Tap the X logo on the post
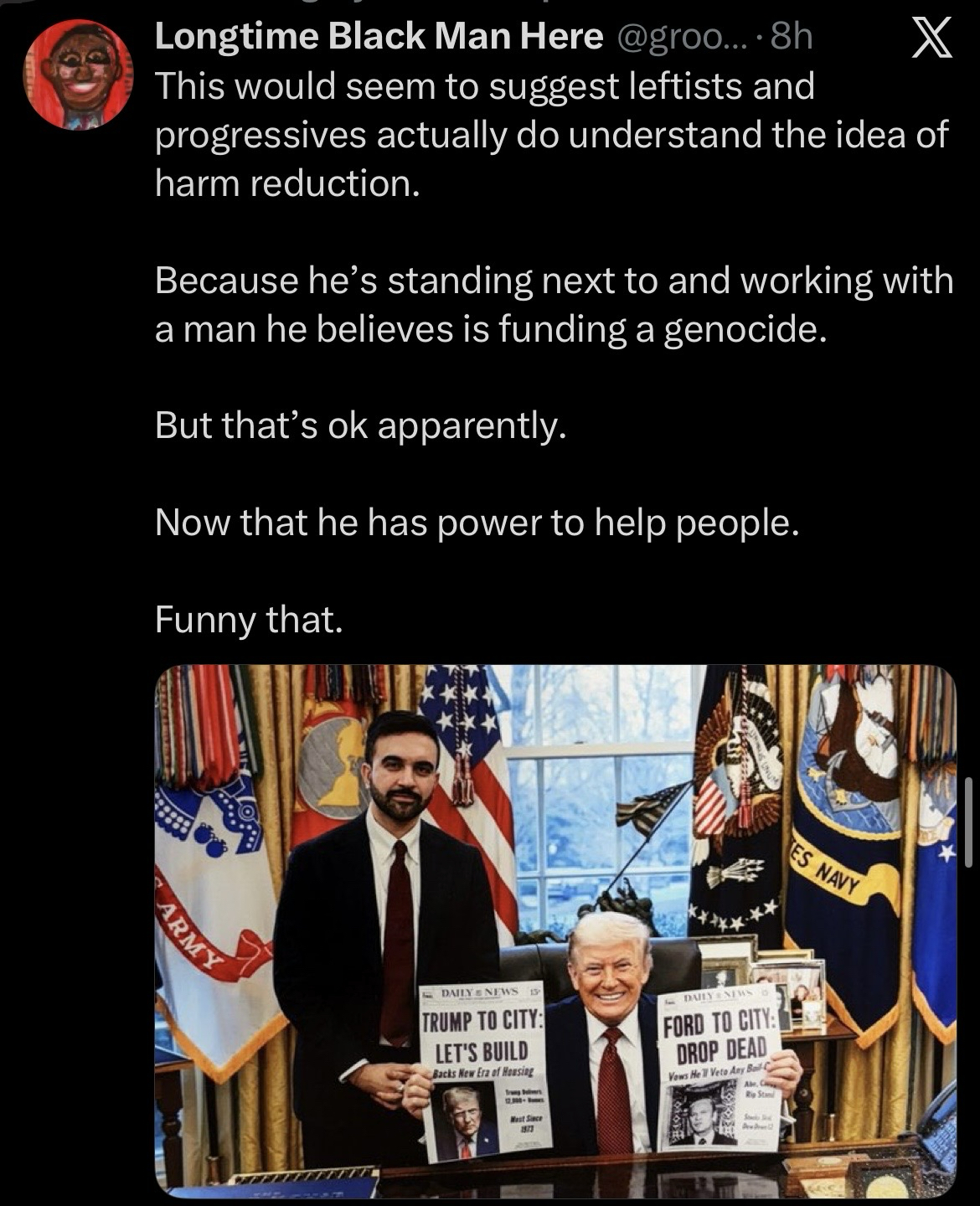 point(931,39)
